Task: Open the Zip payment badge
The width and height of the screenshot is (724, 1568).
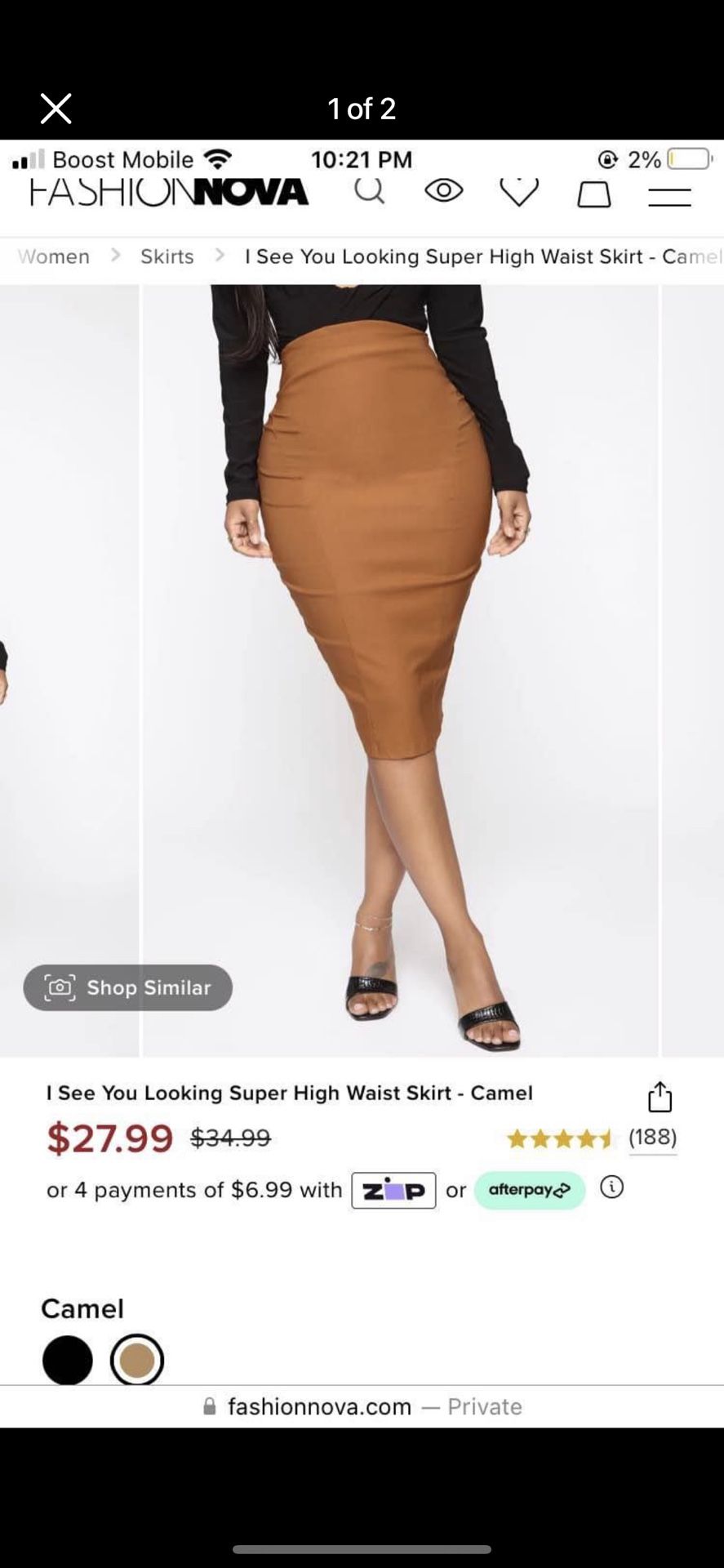Action: 393,1190
